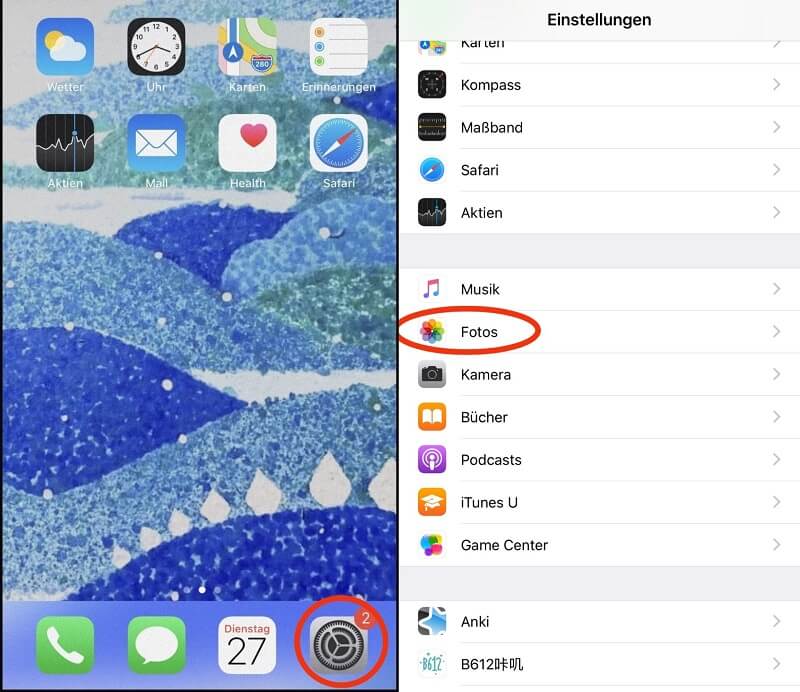800x692 pixels.
Task: Open the Settings app in dock
Action: (x=338, y=645)
